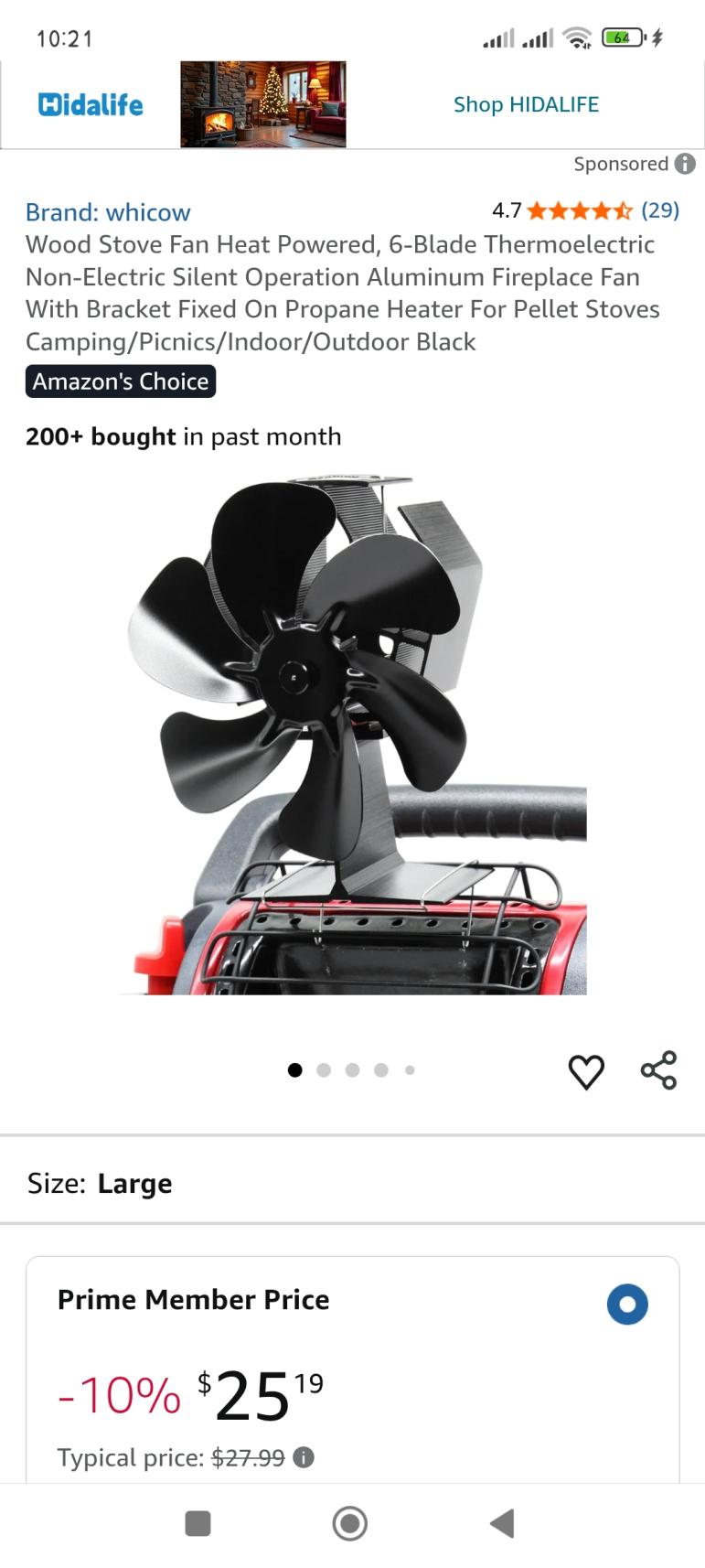This screenshot has height=1568, width=705.
Task: Add product to wish list heart
Action: (586, 1070)
